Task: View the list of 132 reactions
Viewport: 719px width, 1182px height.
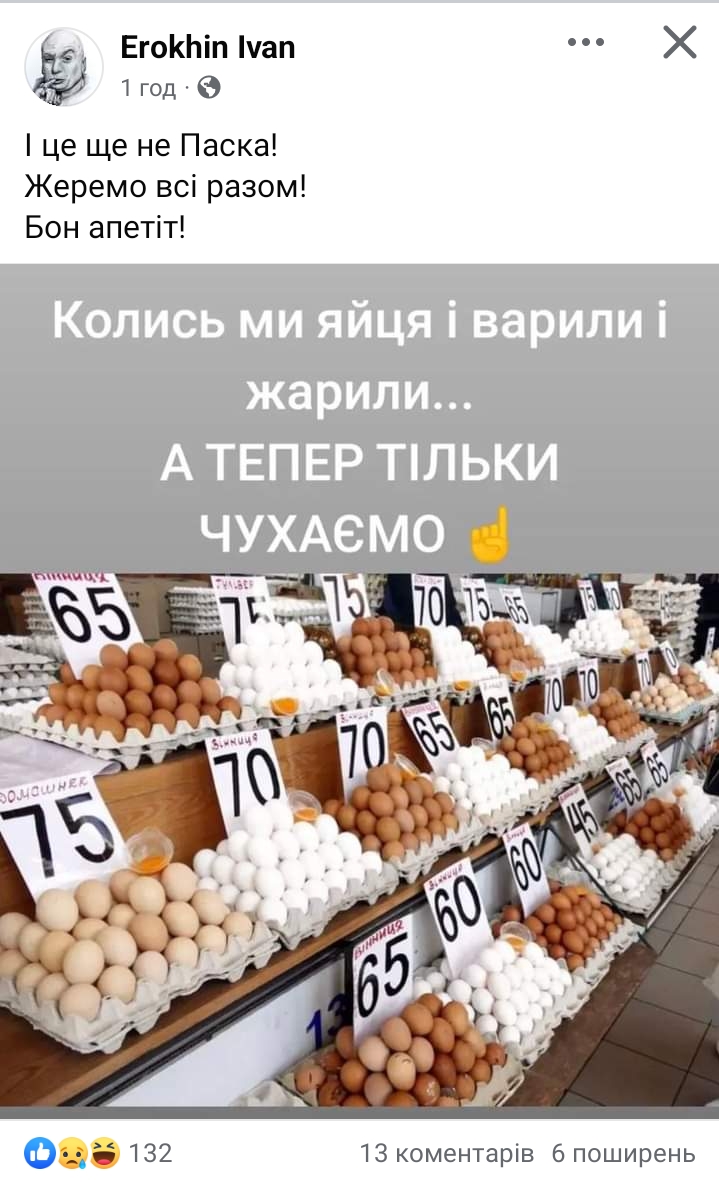Action: point(99,1153)
